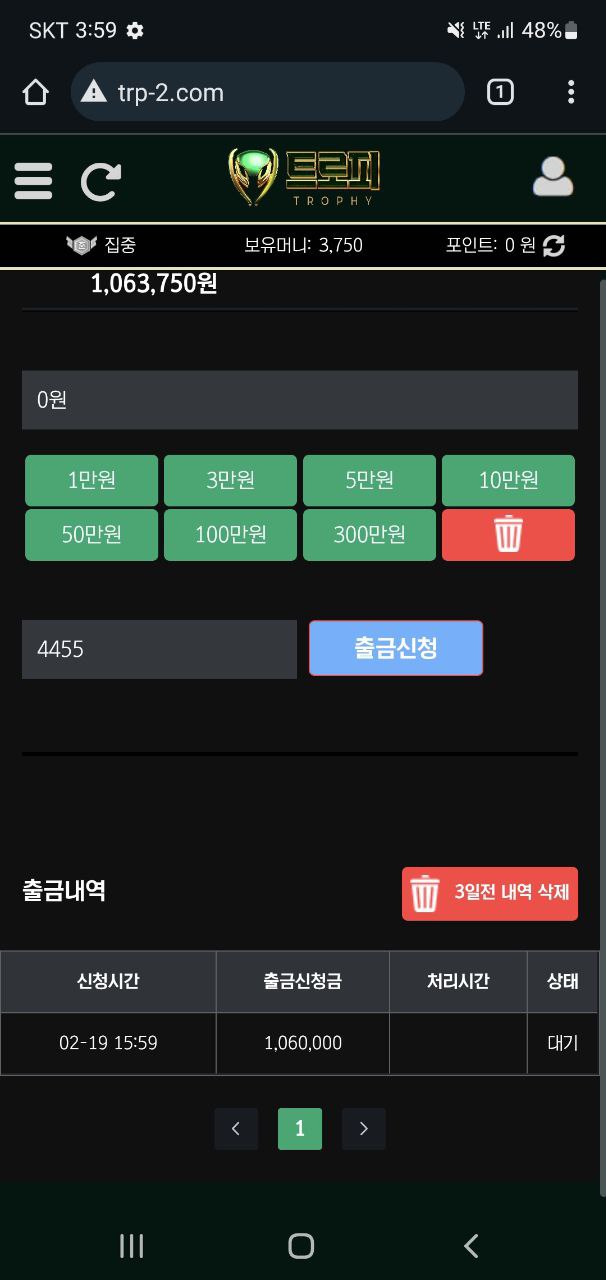Tap the withdrawal amount field showing 0원

click(300, 400)
